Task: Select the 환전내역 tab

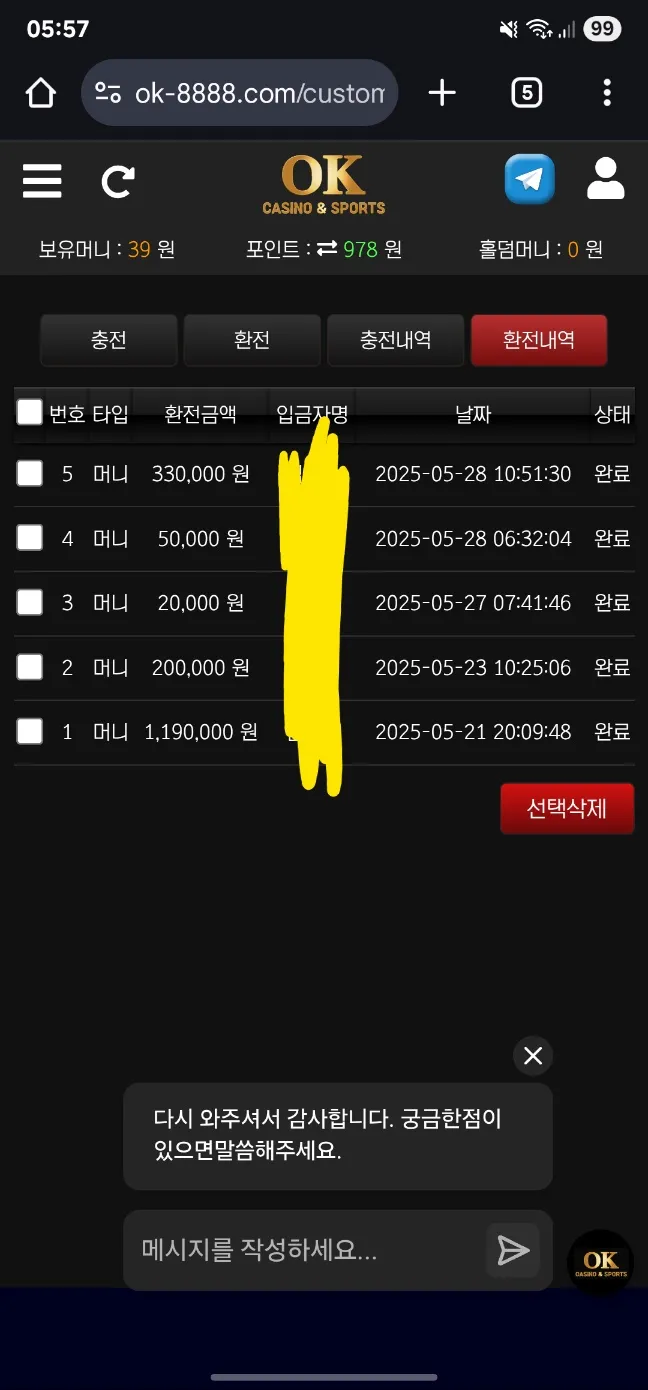Action: click(x=539, y=340)
